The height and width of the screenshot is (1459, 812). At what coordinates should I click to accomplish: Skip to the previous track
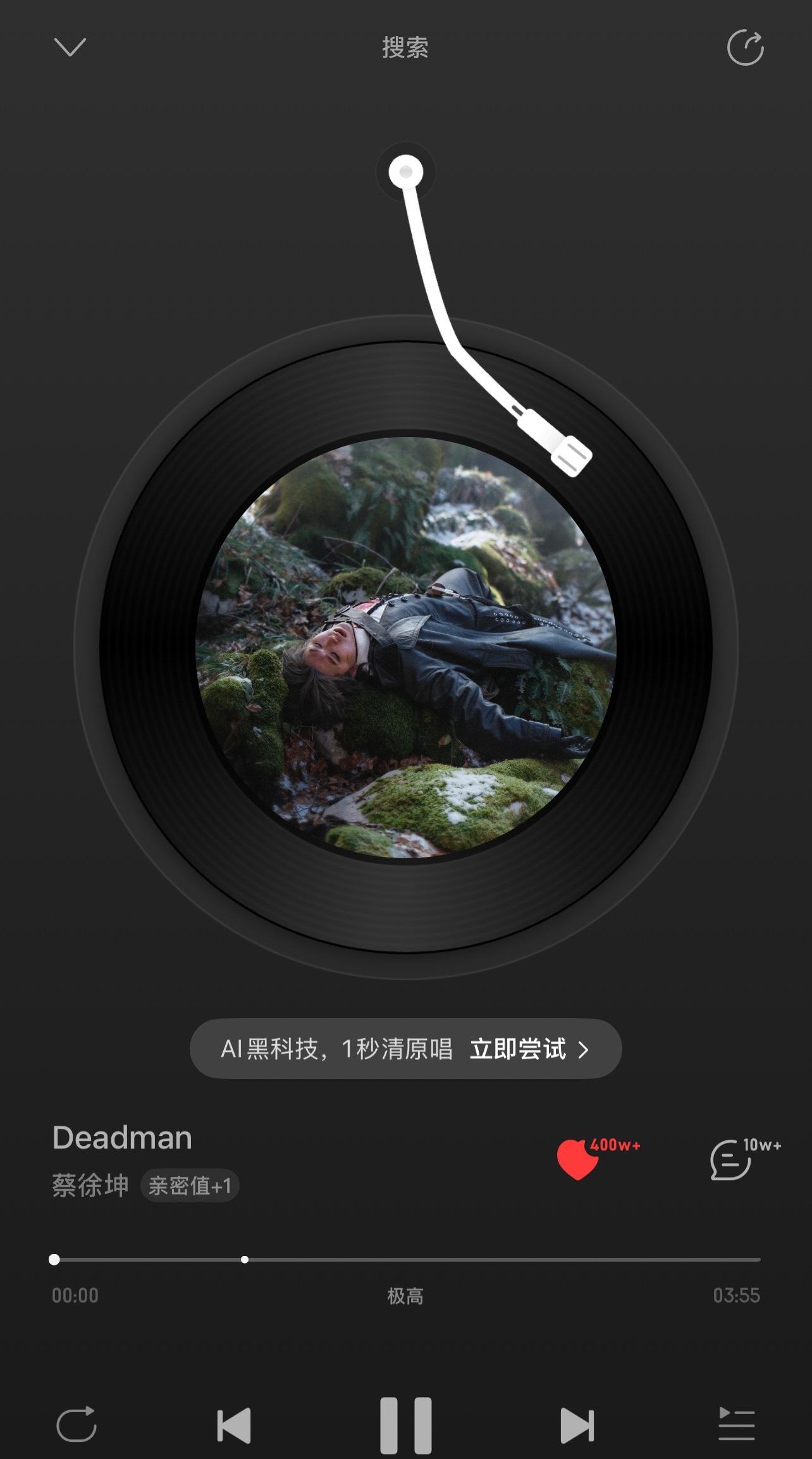pyautogui.click(x=234, y=1425)
